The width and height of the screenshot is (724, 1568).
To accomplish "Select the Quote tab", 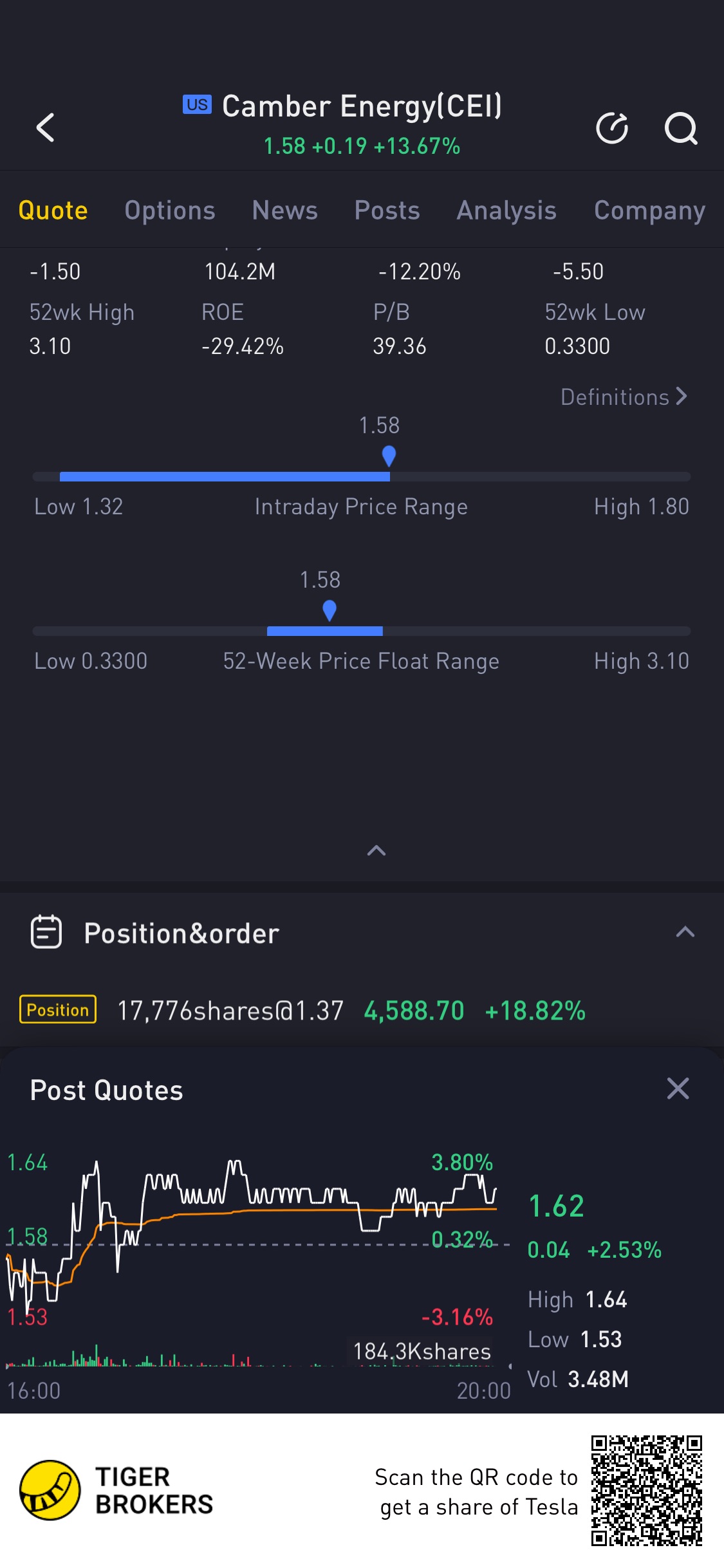I will [x=53, y=210].
